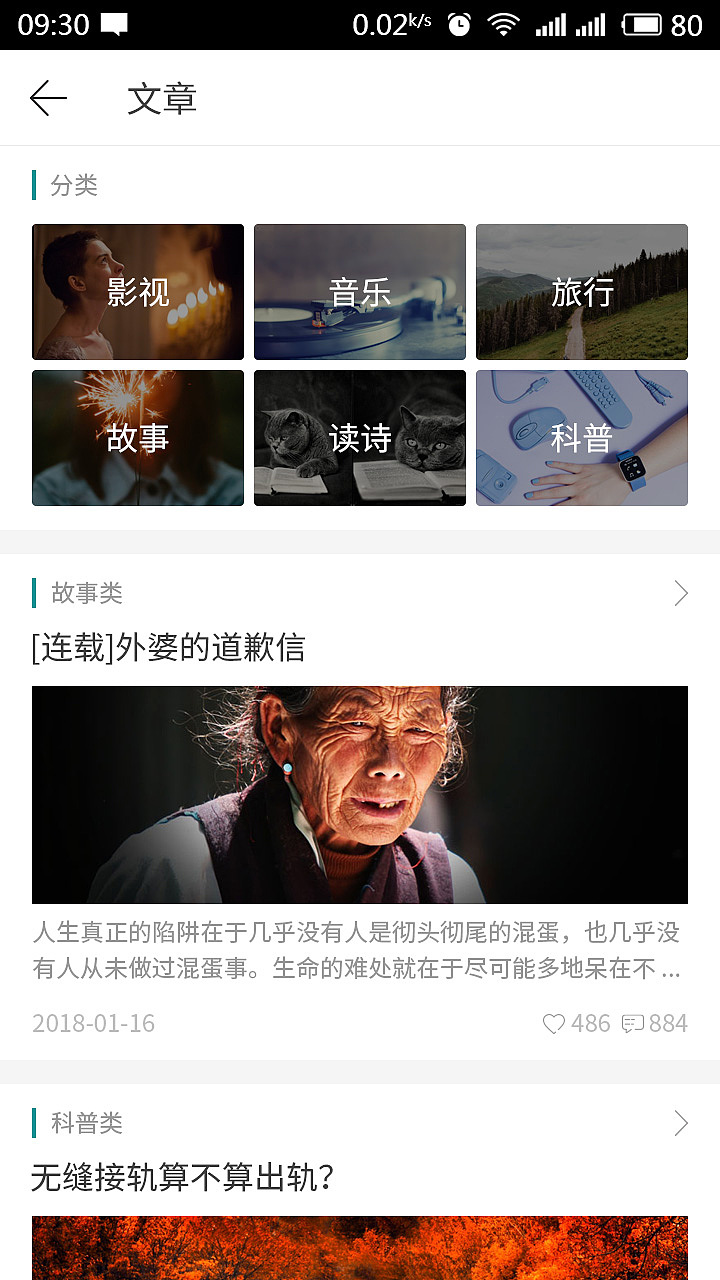Tap the 科普类 section label

(x=90, y=1123)
